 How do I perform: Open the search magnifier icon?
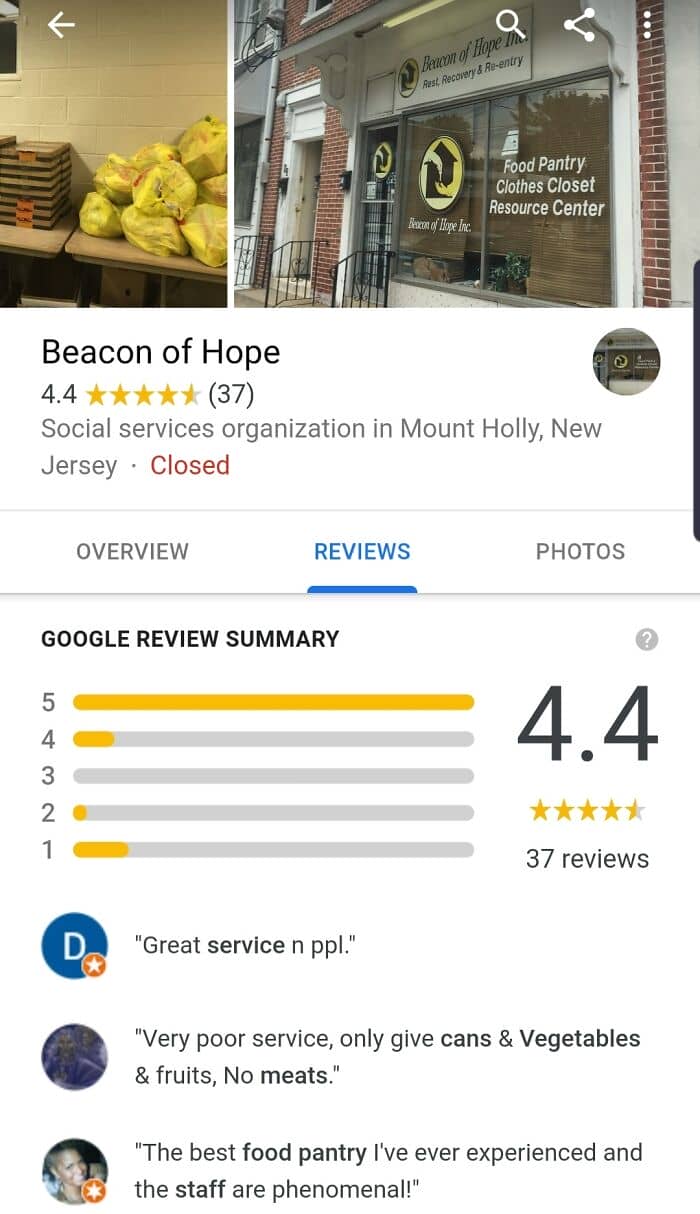[x=511, y=25]
